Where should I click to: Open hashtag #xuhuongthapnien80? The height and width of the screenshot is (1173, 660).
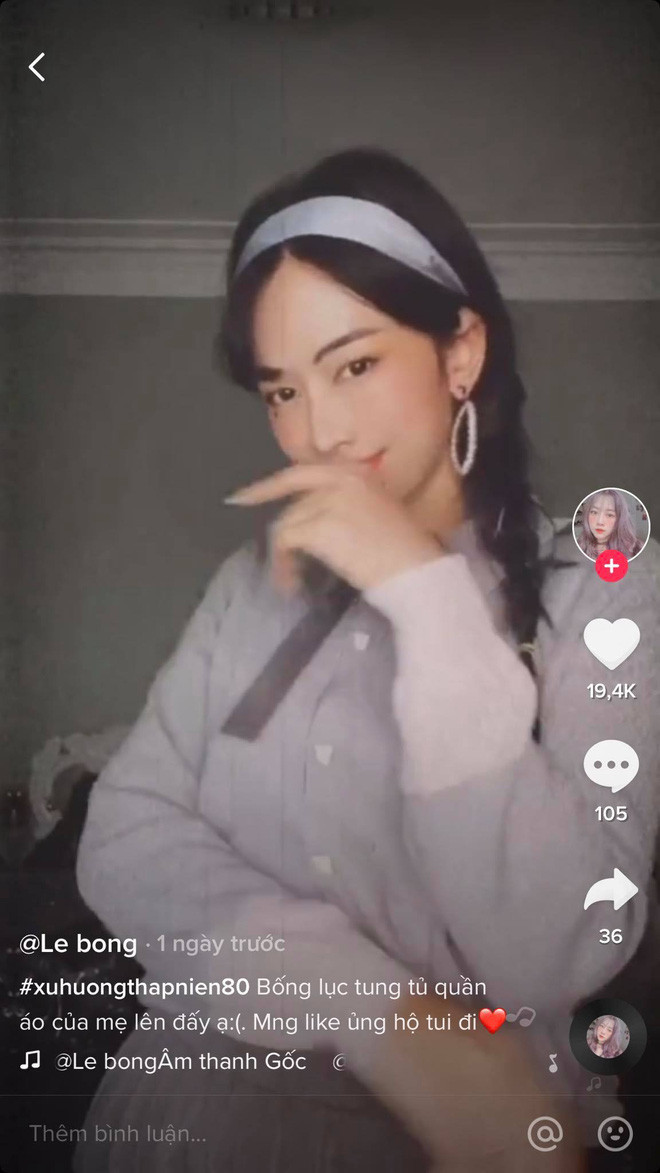coord(134,988)
